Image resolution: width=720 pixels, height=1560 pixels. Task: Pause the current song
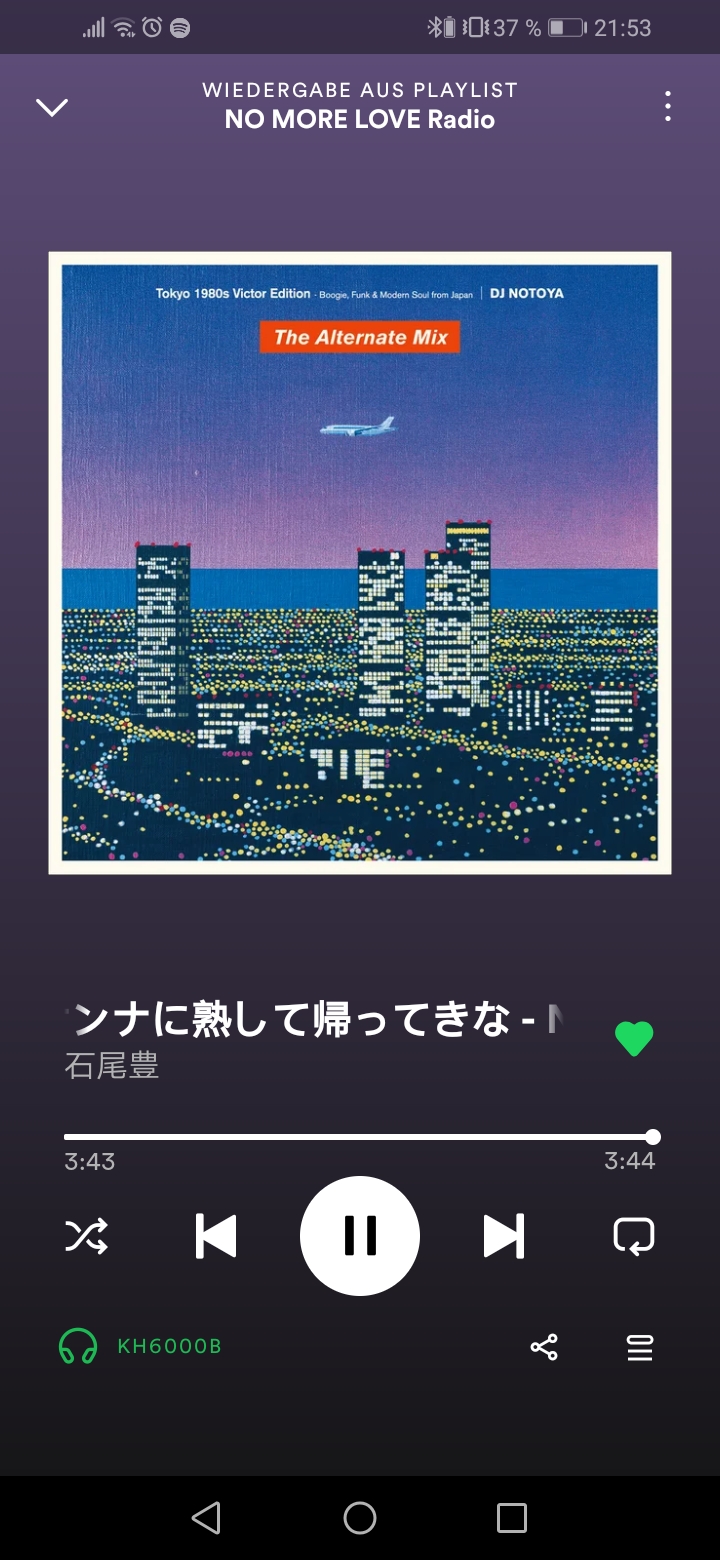[360, 1236]
